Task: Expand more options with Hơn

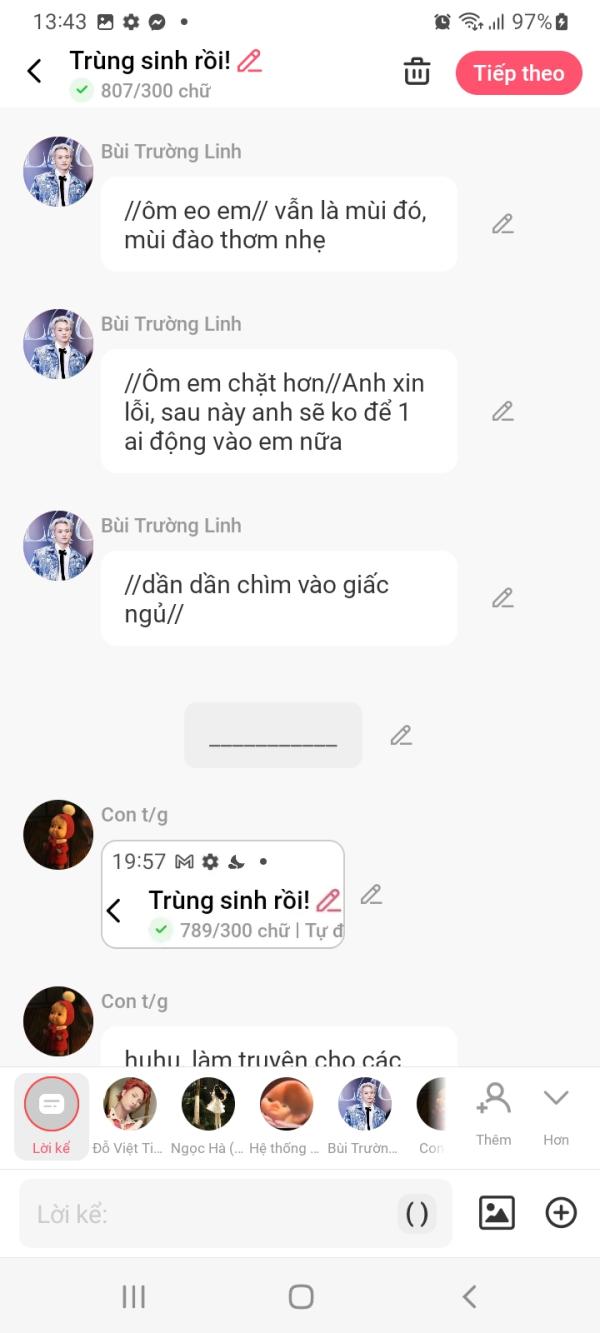Action: click(556, 1113)
